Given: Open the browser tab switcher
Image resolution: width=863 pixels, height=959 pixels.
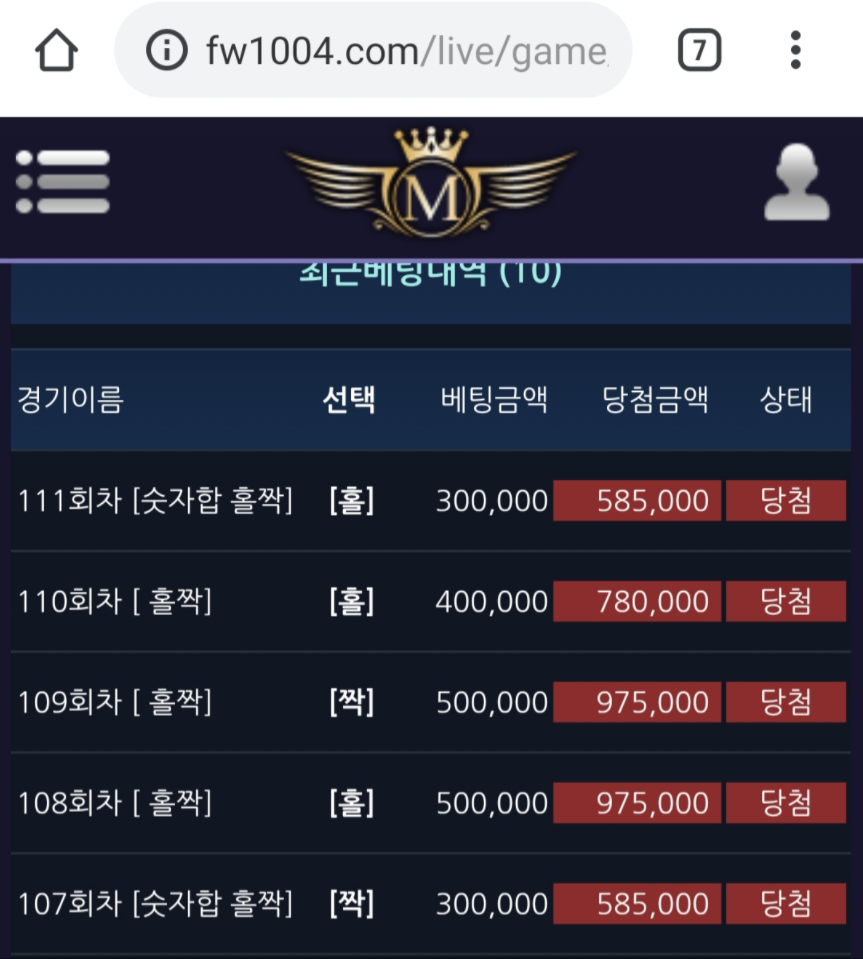Looking at the screenshot, I should point(699,50).
